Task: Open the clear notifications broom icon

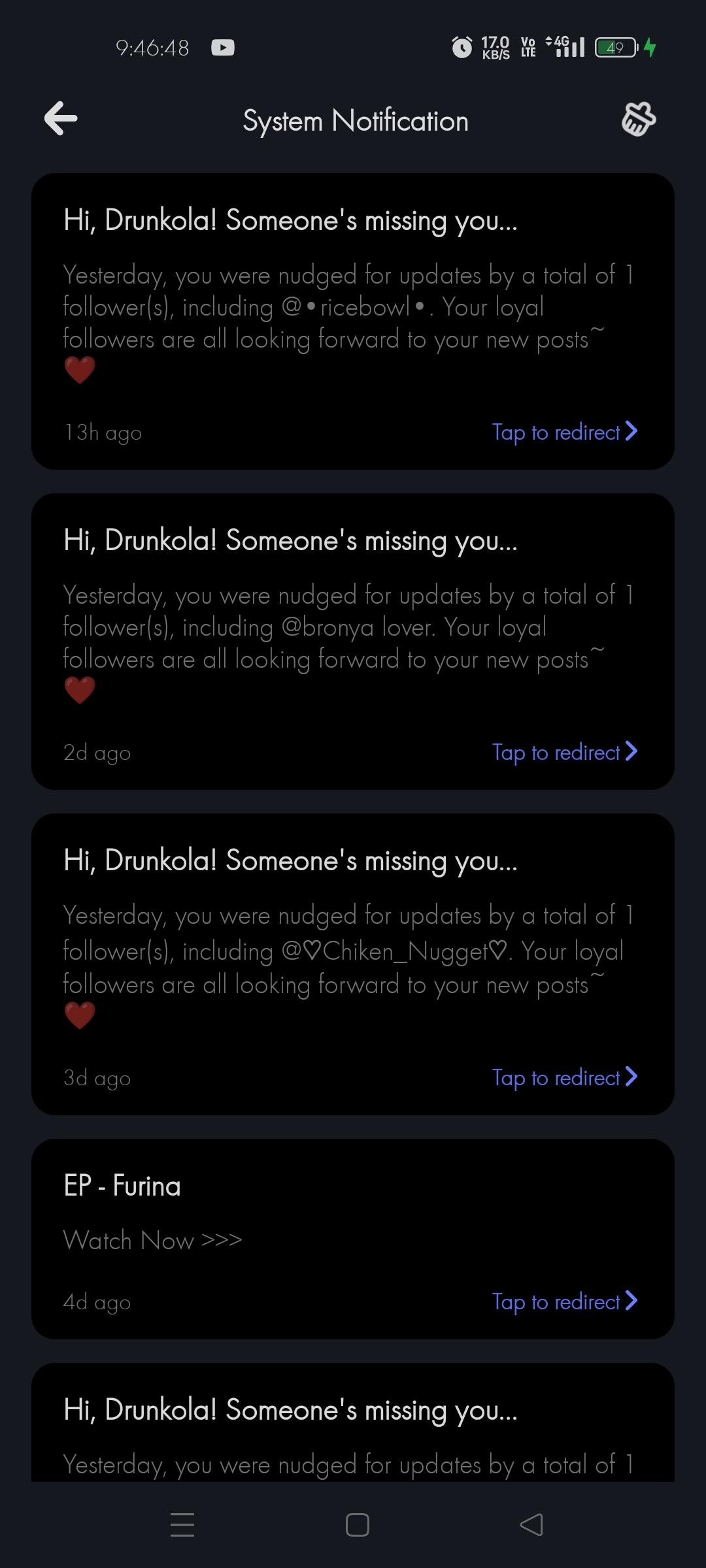Action: (x=638, y=119)
